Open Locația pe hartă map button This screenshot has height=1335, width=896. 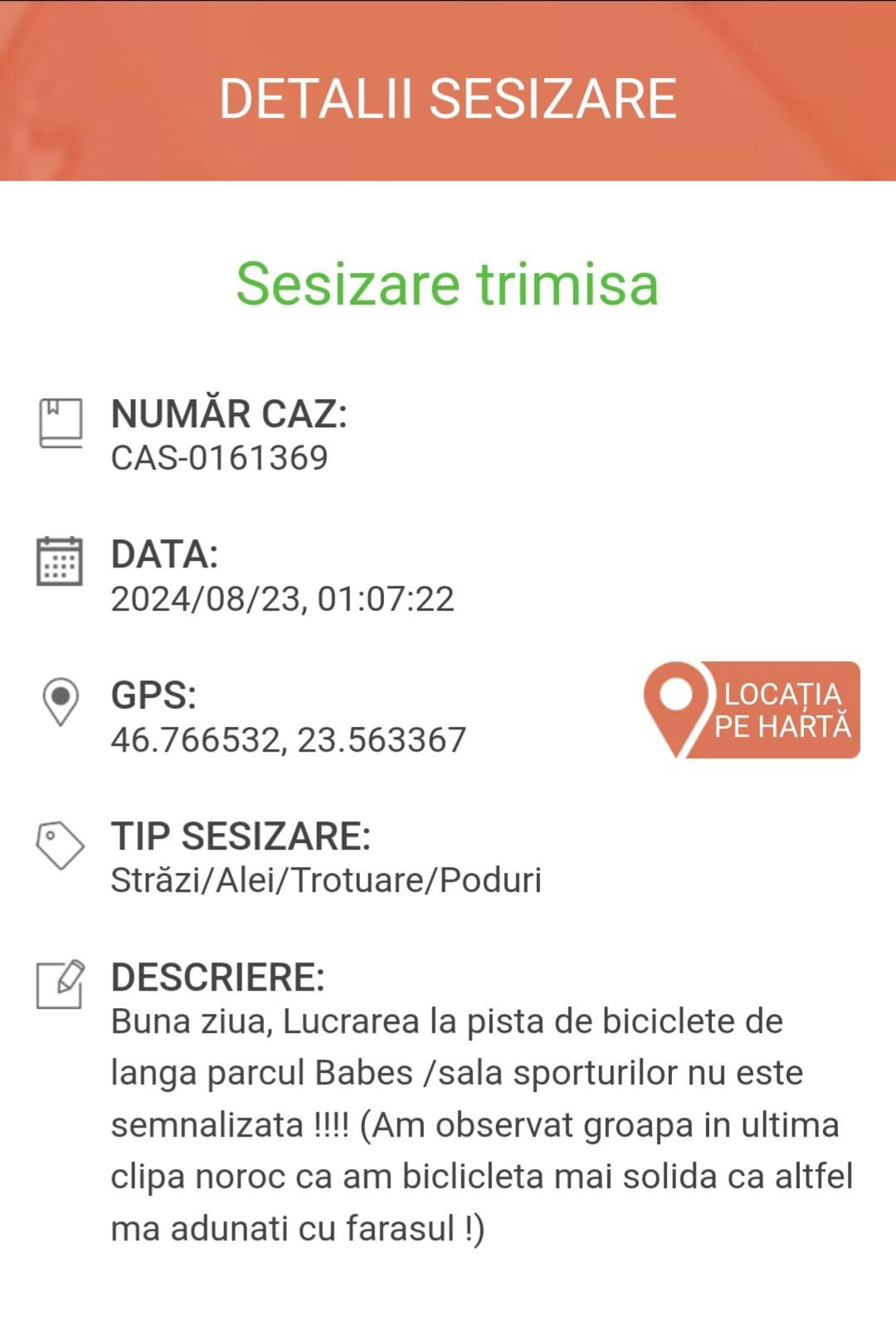tap(752, 710)
